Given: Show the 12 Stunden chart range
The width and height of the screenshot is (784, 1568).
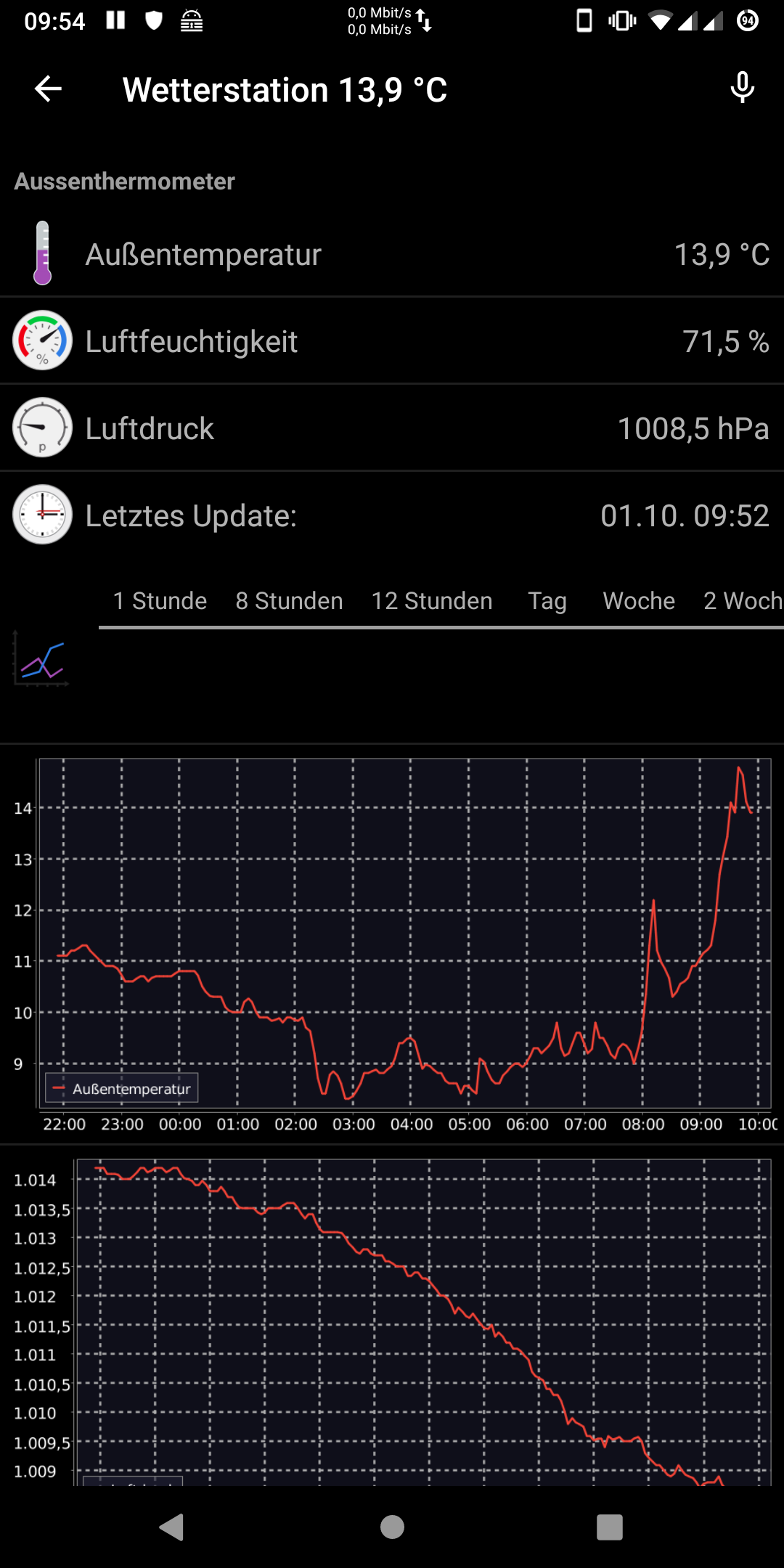Looking at the screenshot, I should 432,601.
